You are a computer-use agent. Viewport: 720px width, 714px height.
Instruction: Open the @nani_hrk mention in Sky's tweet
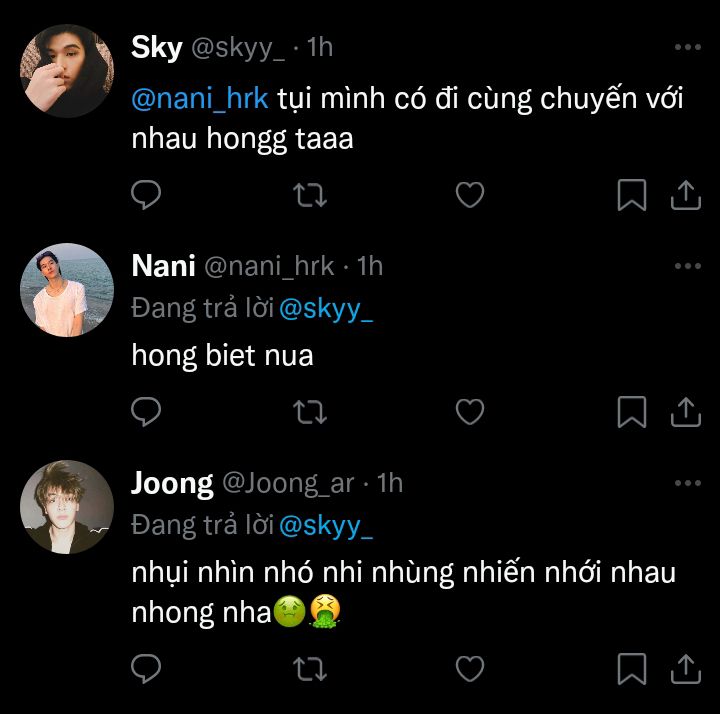200,98
